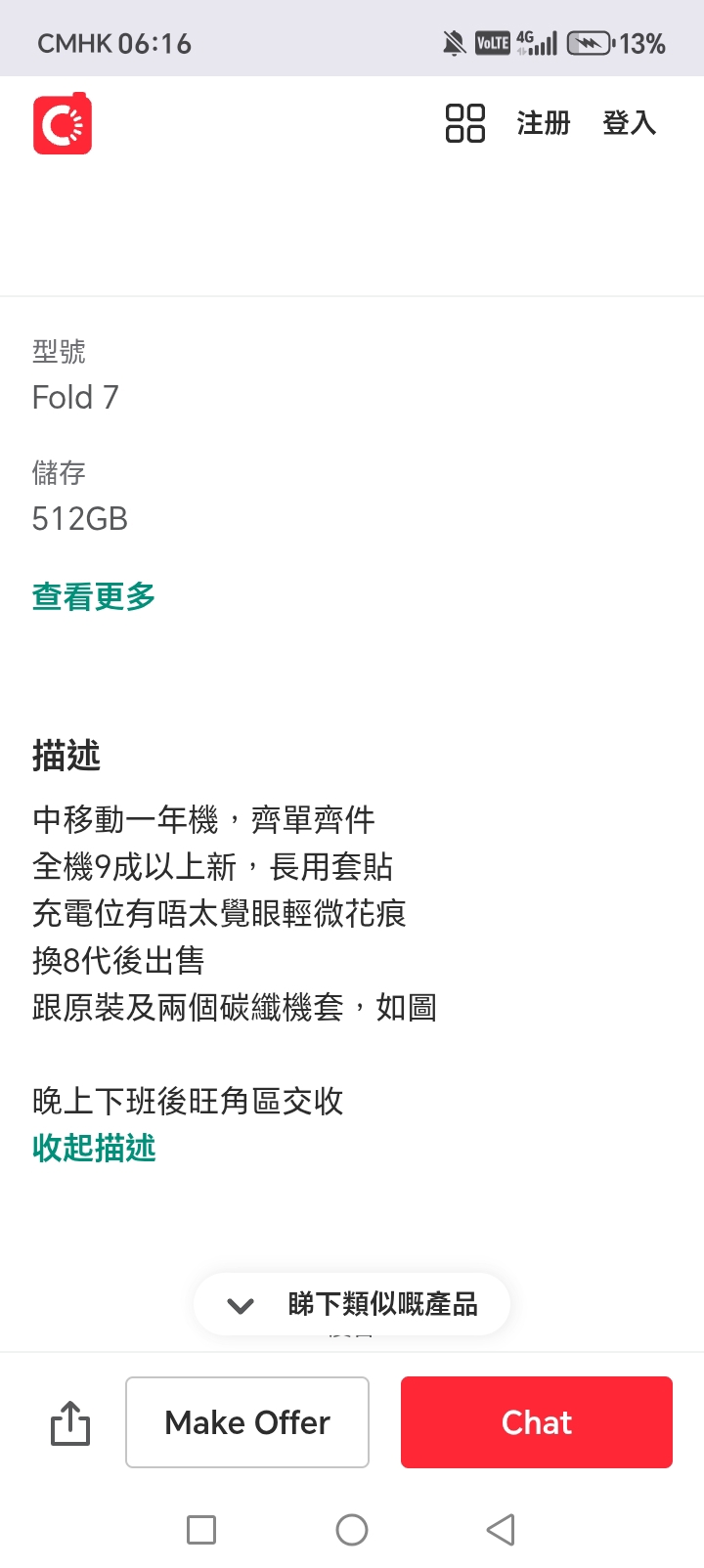
Task: Tap the Carousell logo to go home
Action: [63, 123]
